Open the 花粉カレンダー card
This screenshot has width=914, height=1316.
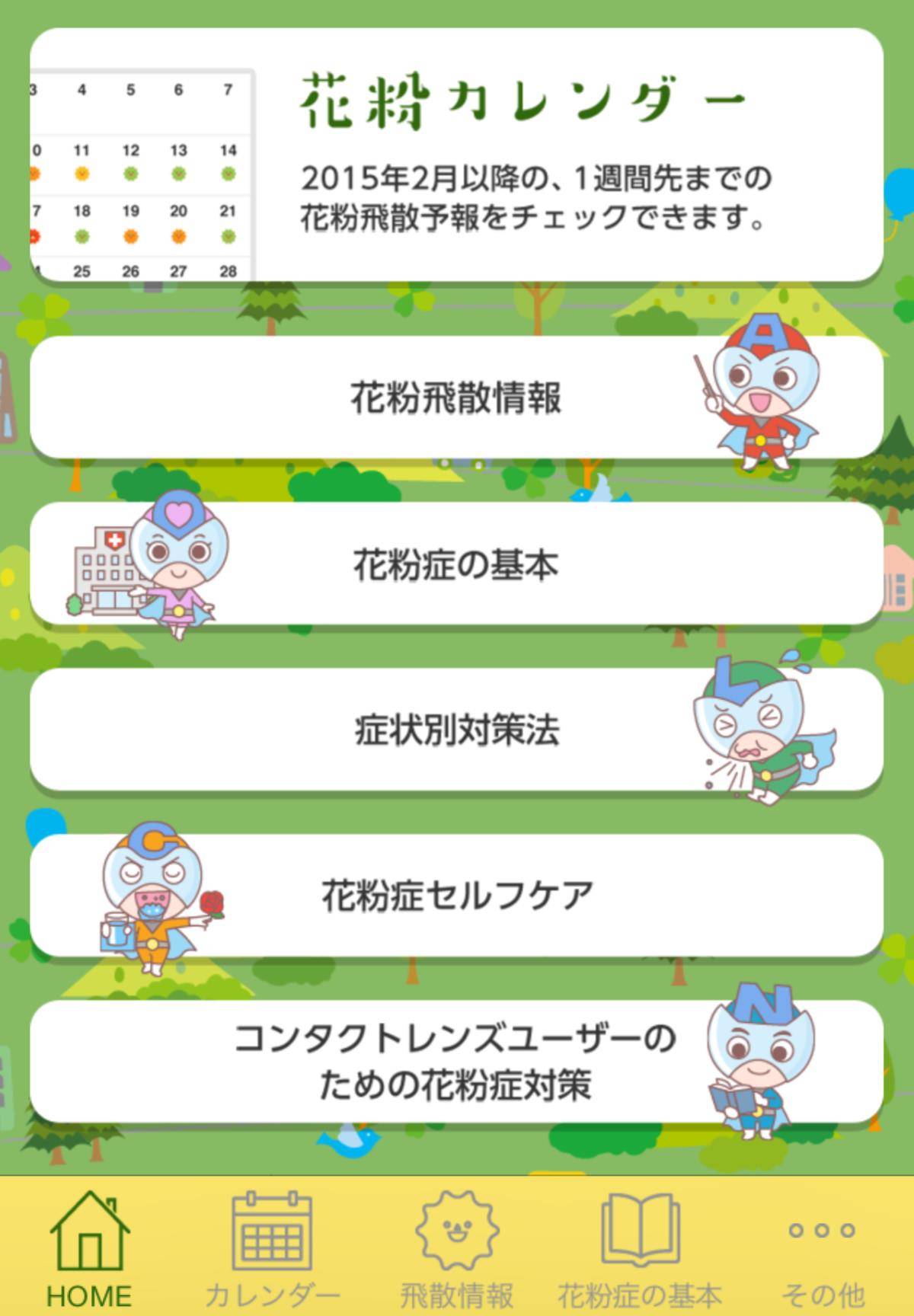pos(457,155)
